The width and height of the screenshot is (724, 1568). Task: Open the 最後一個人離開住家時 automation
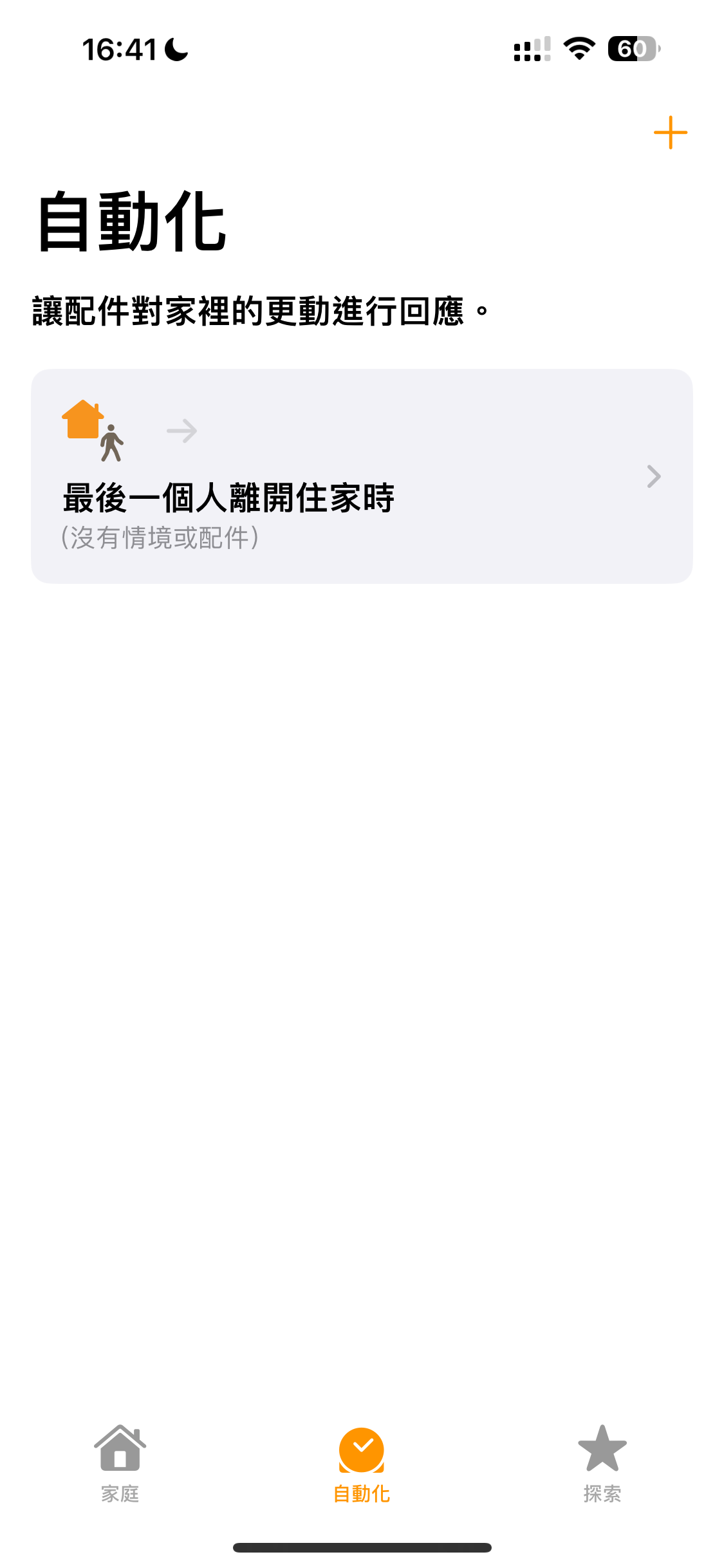(x=361, y=476)
